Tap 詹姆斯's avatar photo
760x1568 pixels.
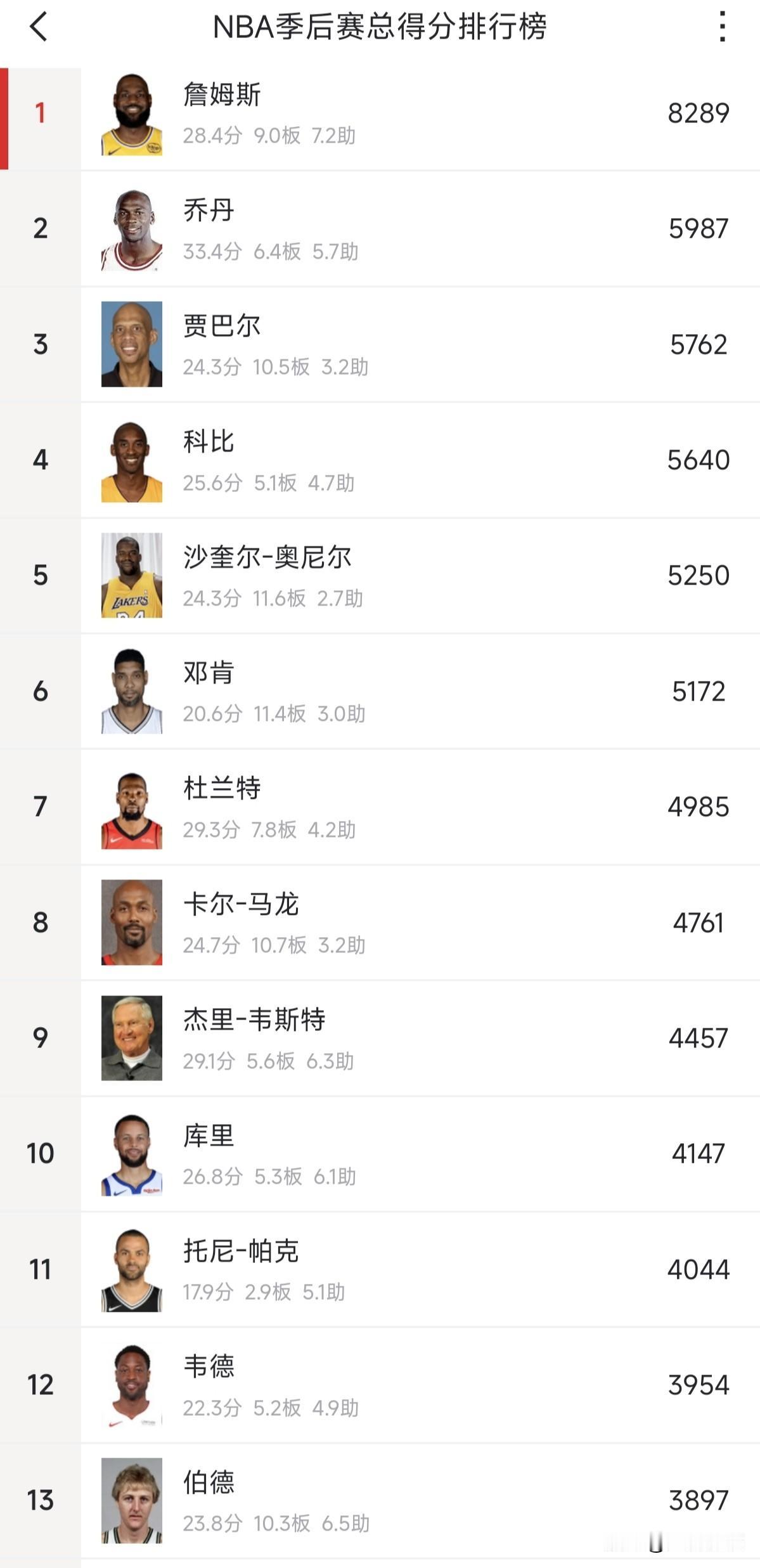[x=133, y=113]
